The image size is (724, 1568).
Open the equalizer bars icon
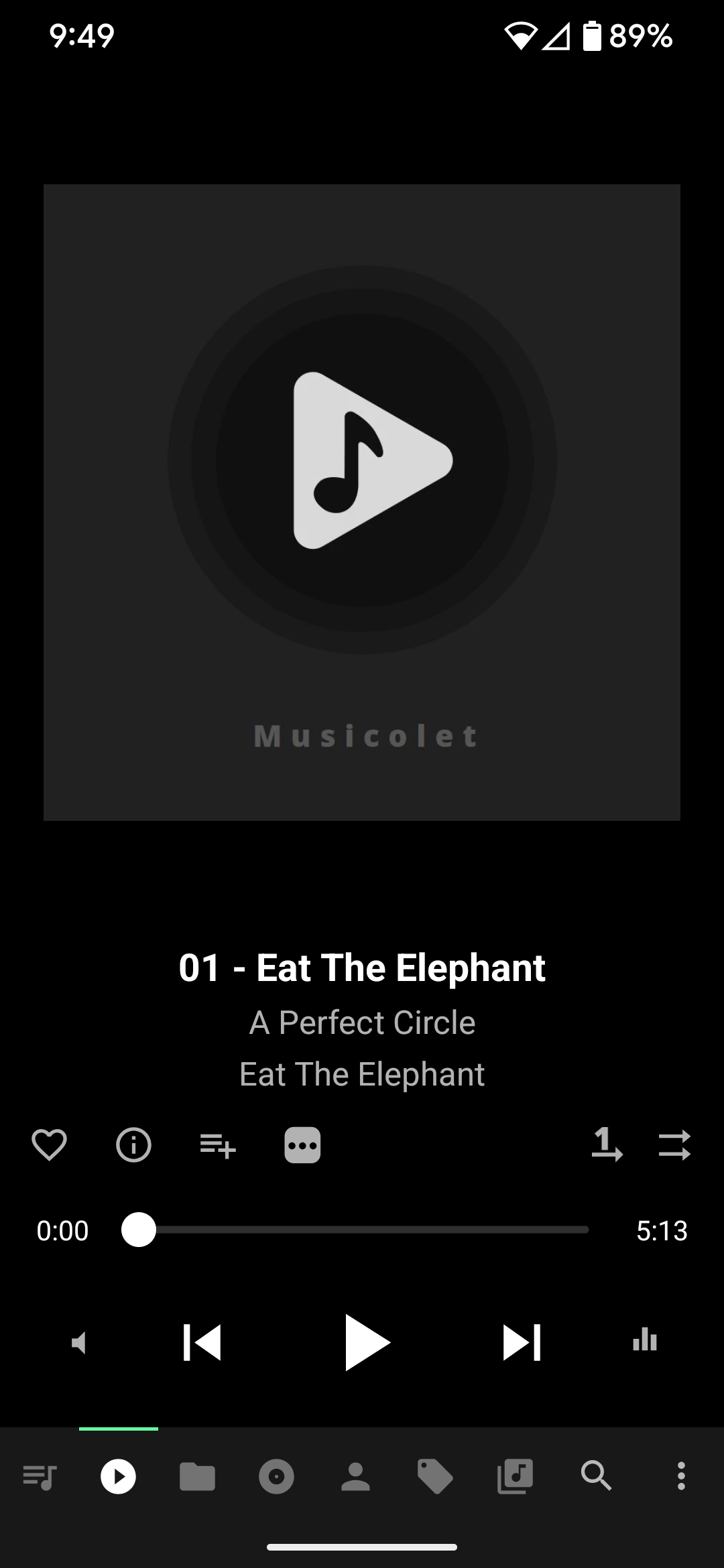point(645,1340)
